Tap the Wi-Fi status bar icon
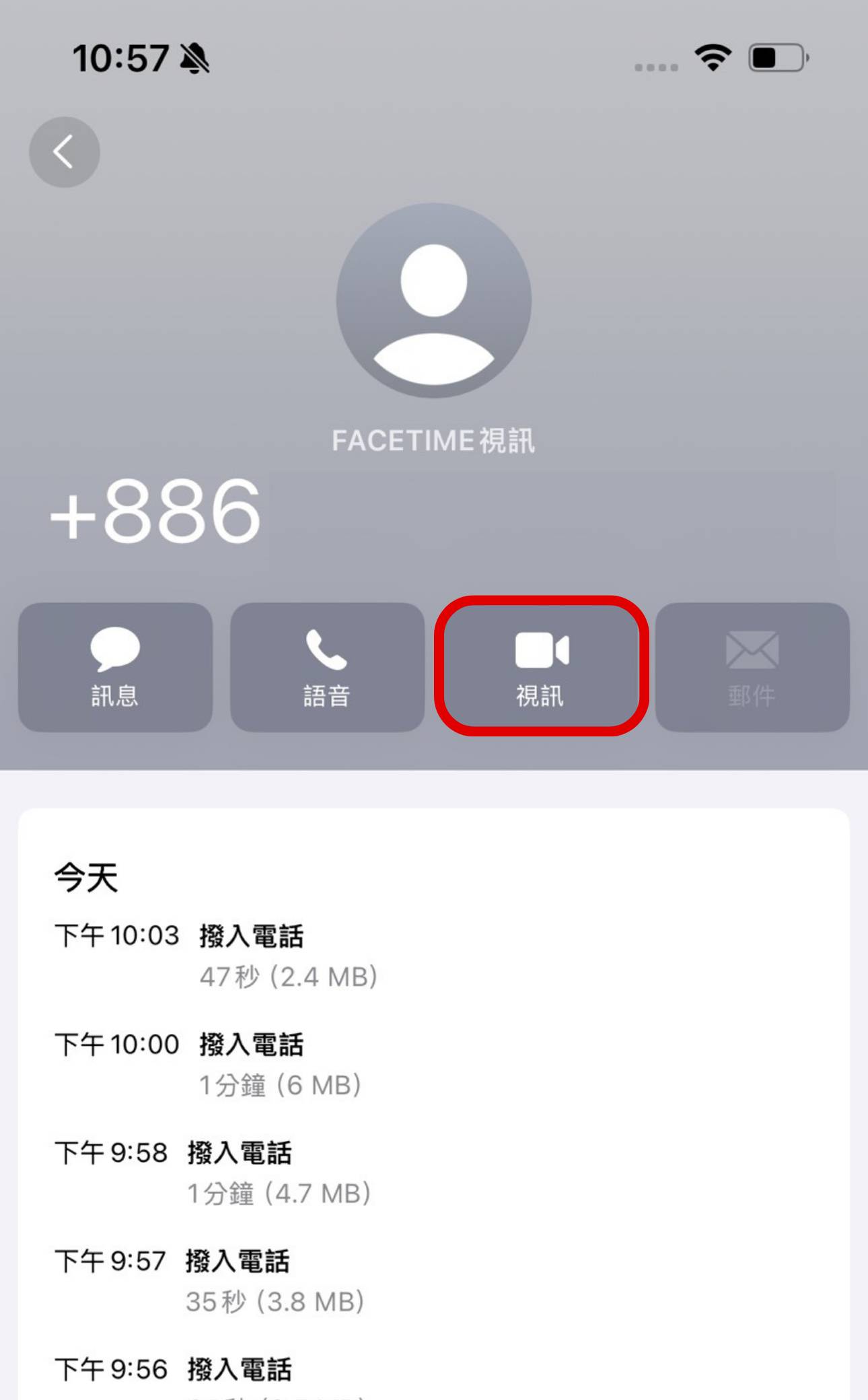The width and height of the screenshot is (868, 1400). tap(711, 59)
